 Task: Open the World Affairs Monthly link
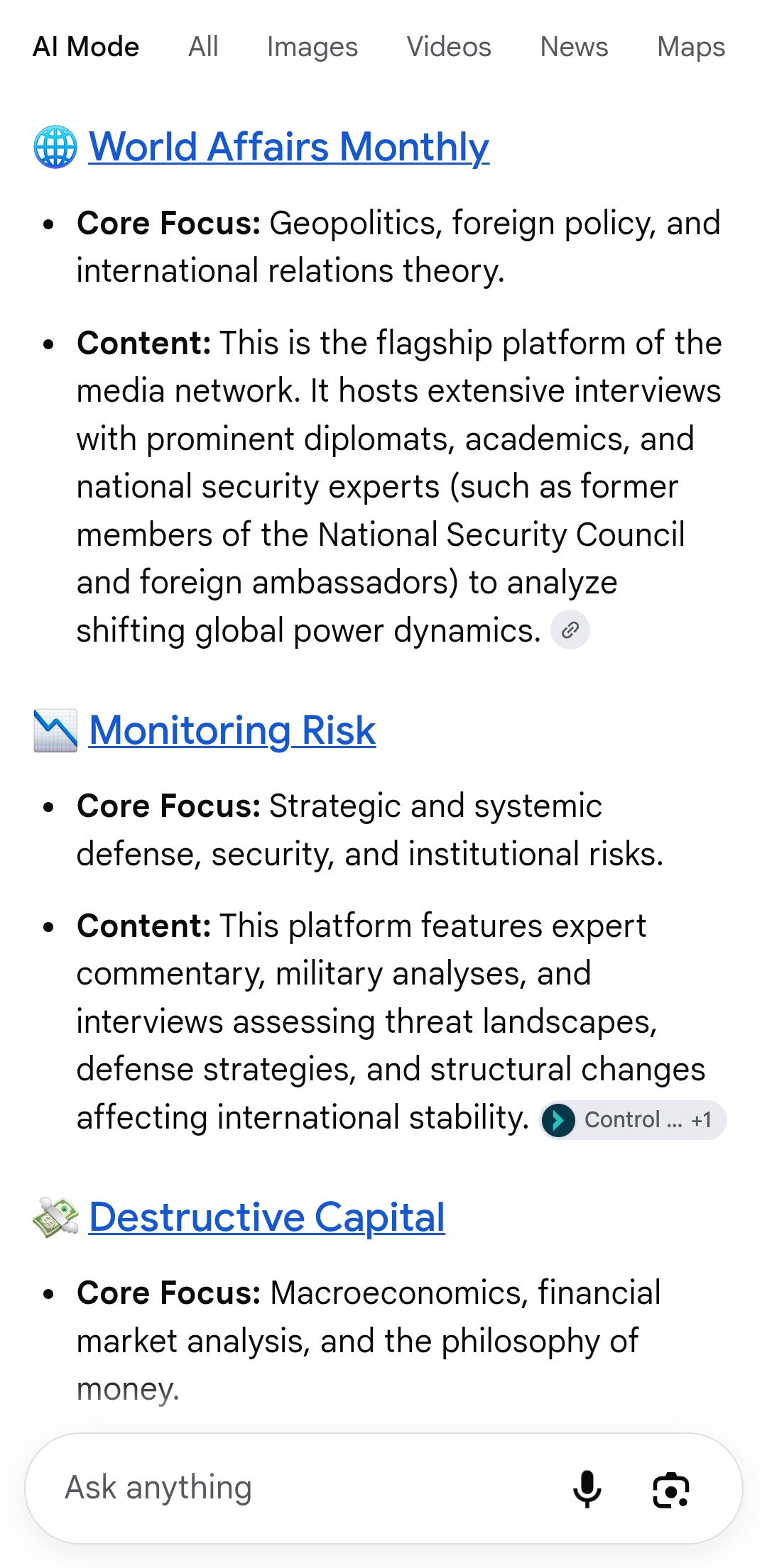(x=289, y=147)
